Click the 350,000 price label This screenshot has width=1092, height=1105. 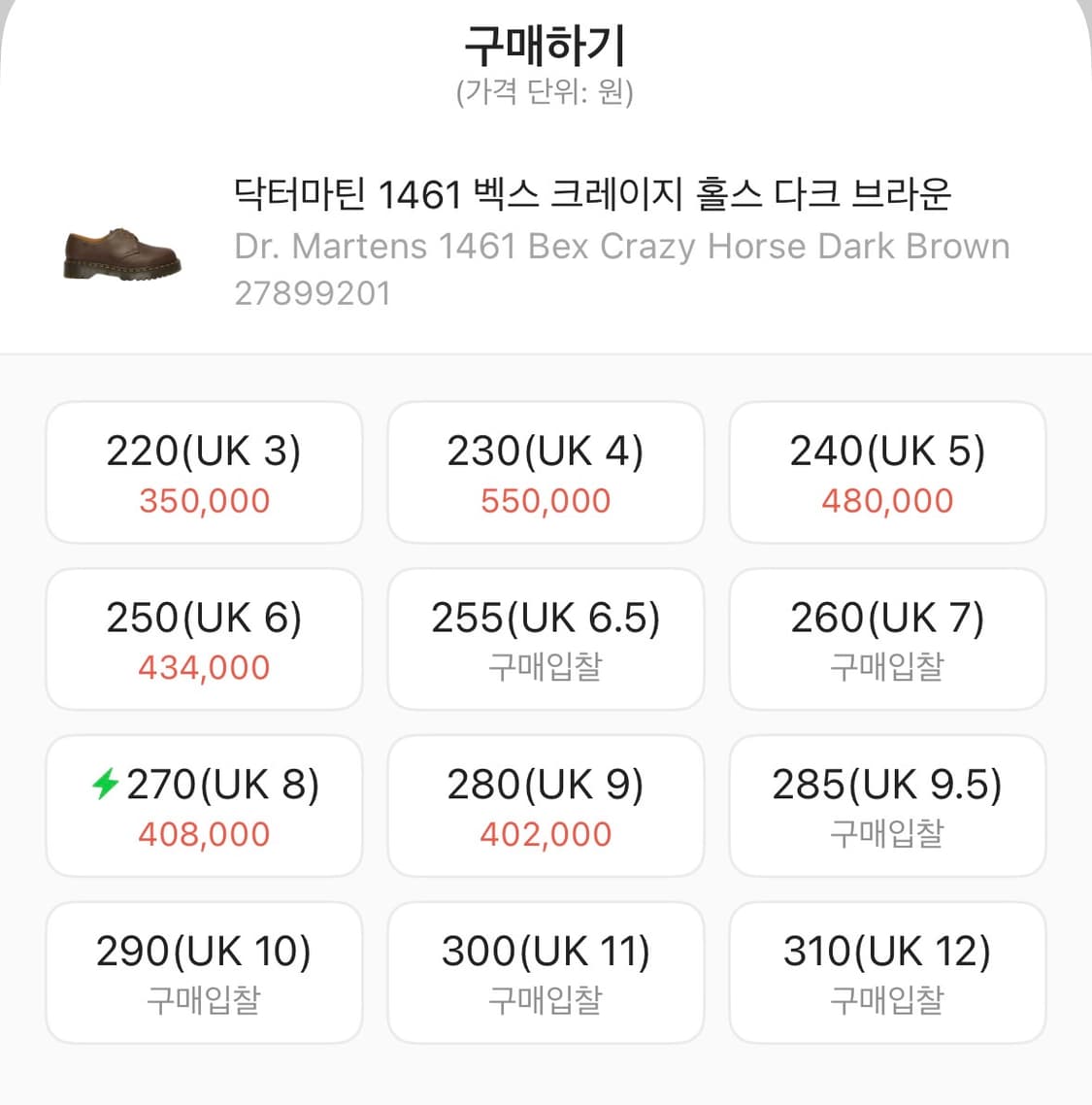(x=203, y=500)
